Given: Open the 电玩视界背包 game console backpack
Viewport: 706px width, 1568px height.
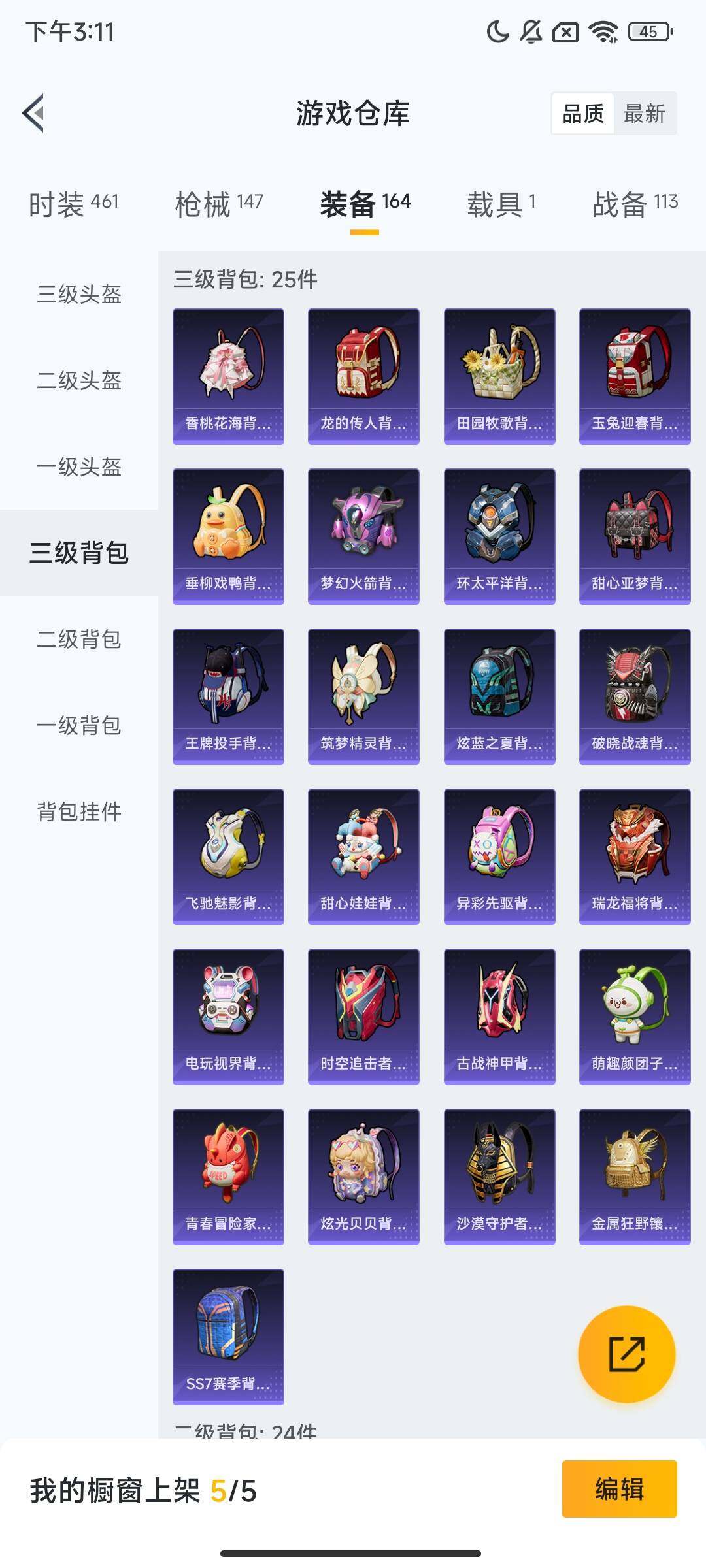Looking at the screenshot, I should pyautogui.click(x=229, y=1013).
